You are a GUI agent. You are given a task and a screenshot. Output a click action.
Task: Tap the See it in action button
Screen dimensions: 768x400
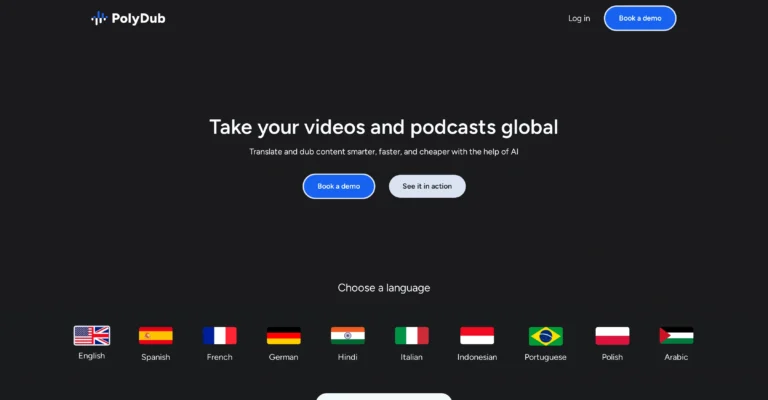[427, 186]
